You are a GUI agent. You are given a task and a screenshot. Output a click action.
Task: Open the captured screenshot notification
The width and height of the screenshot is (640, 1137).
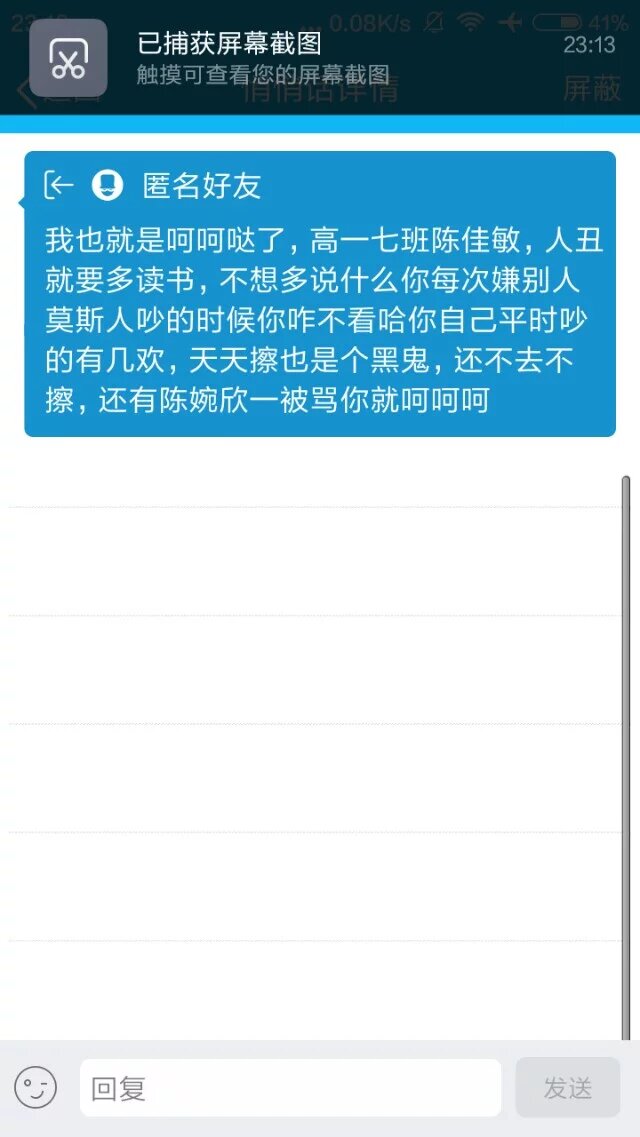point(320,57)
